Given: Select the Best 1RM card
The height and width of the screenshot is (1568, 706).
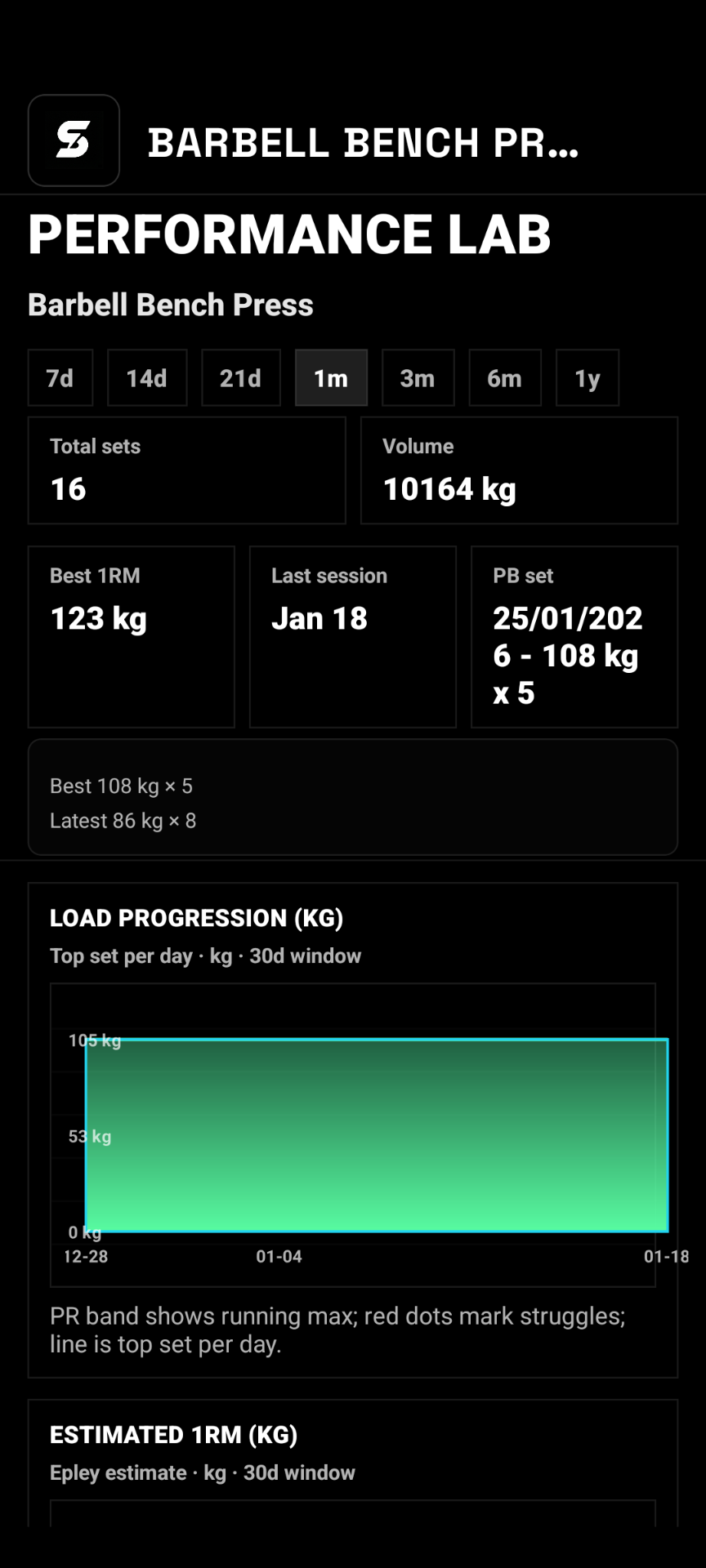Looking at the screenshot, I should click(x=132, y=637).
